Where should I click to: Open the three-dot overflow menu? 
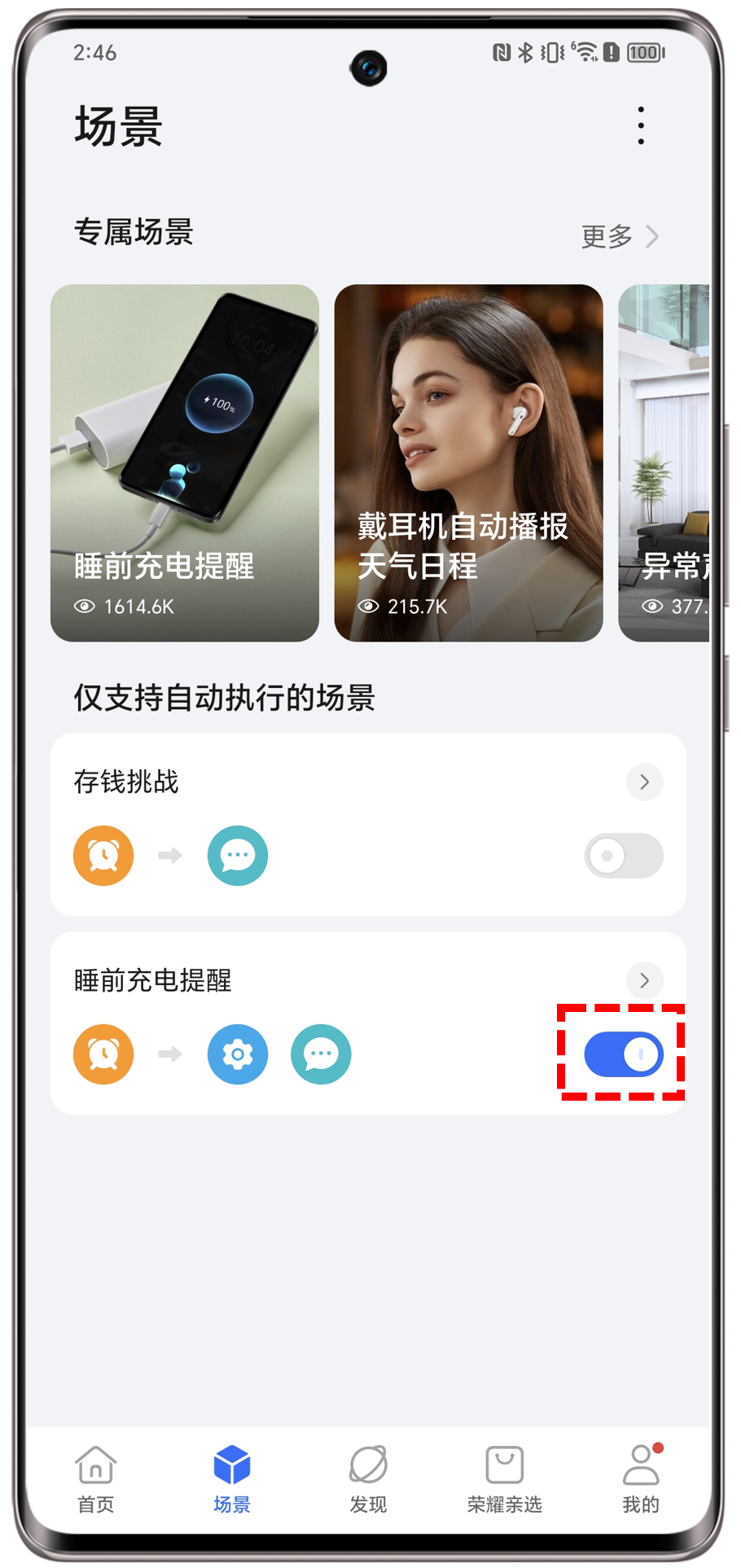(641, 125)
